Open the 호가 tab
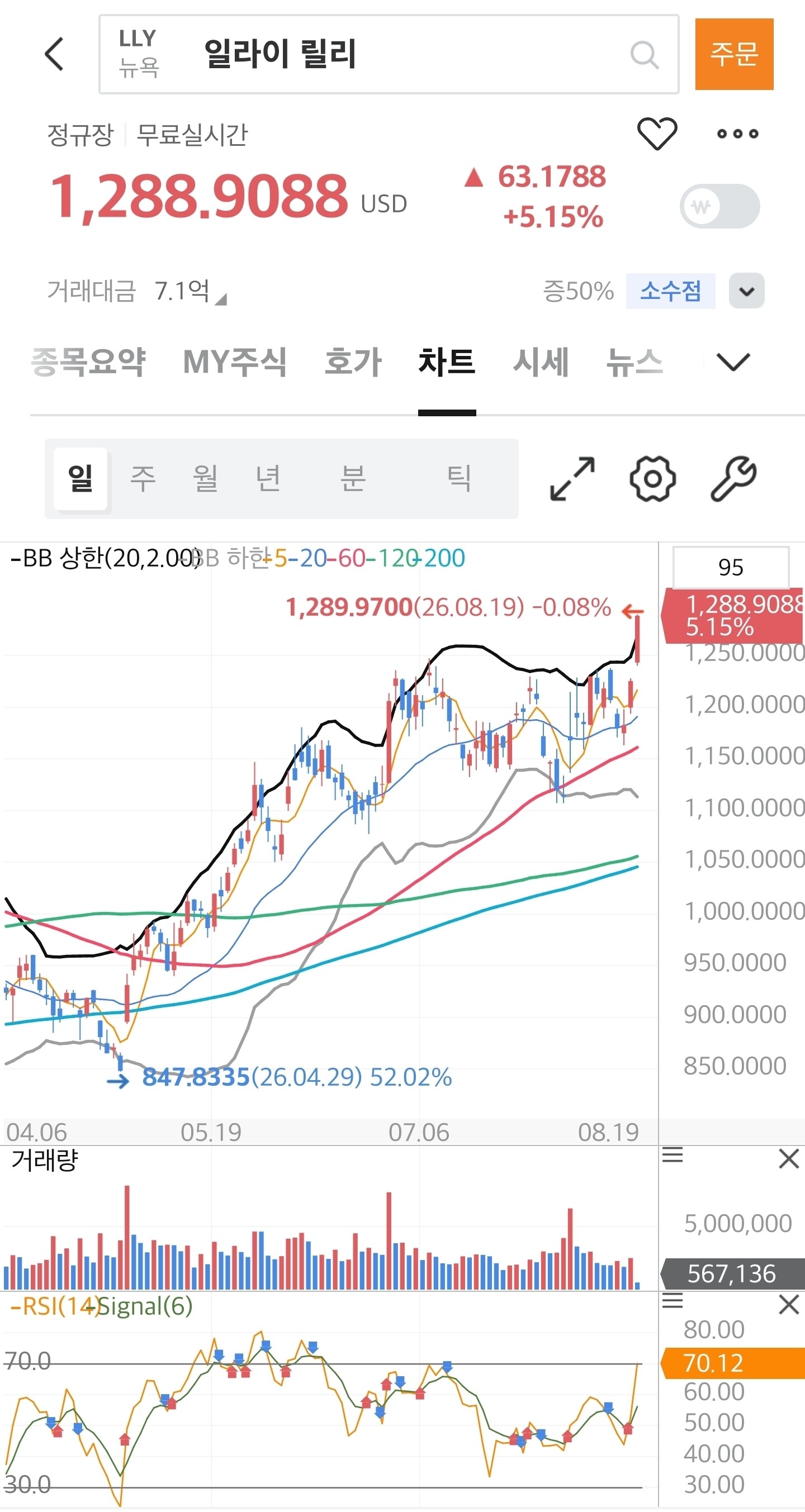 coord(353,362)
